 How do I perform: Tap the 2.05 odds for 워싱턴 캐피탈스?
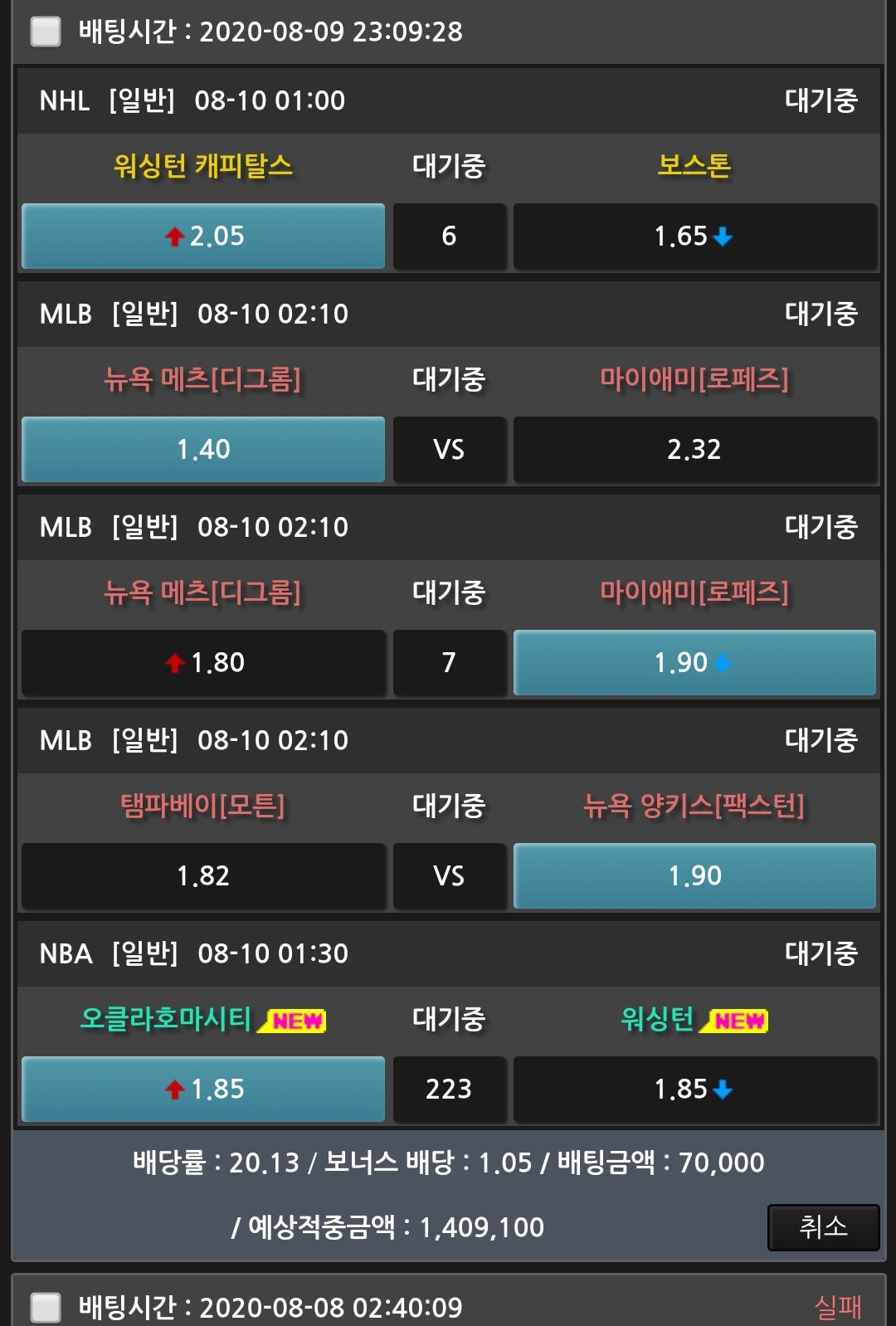point(203,236)
